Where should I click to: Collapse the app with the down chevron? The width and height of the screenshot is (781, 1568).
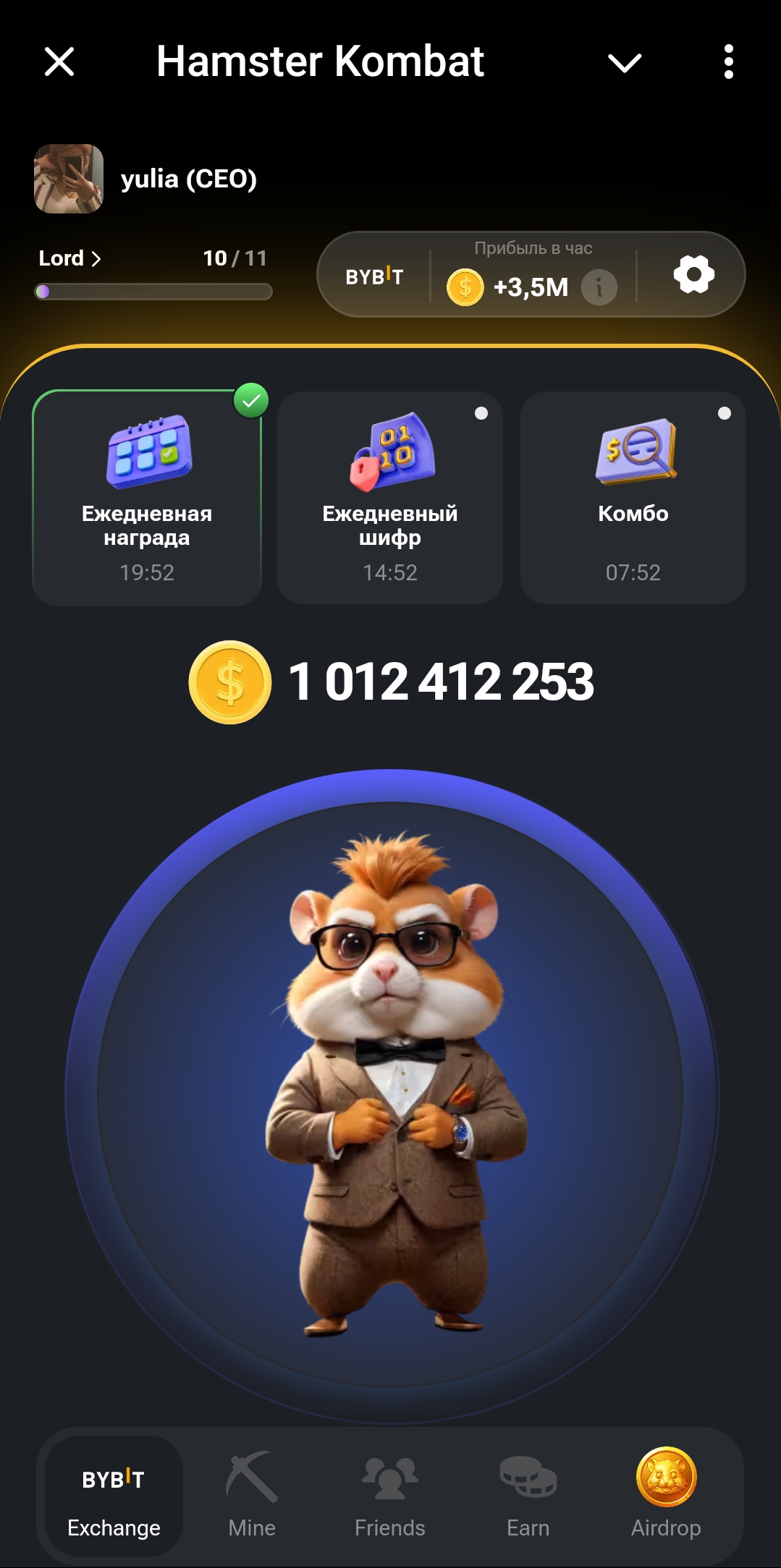coord(625,63)
